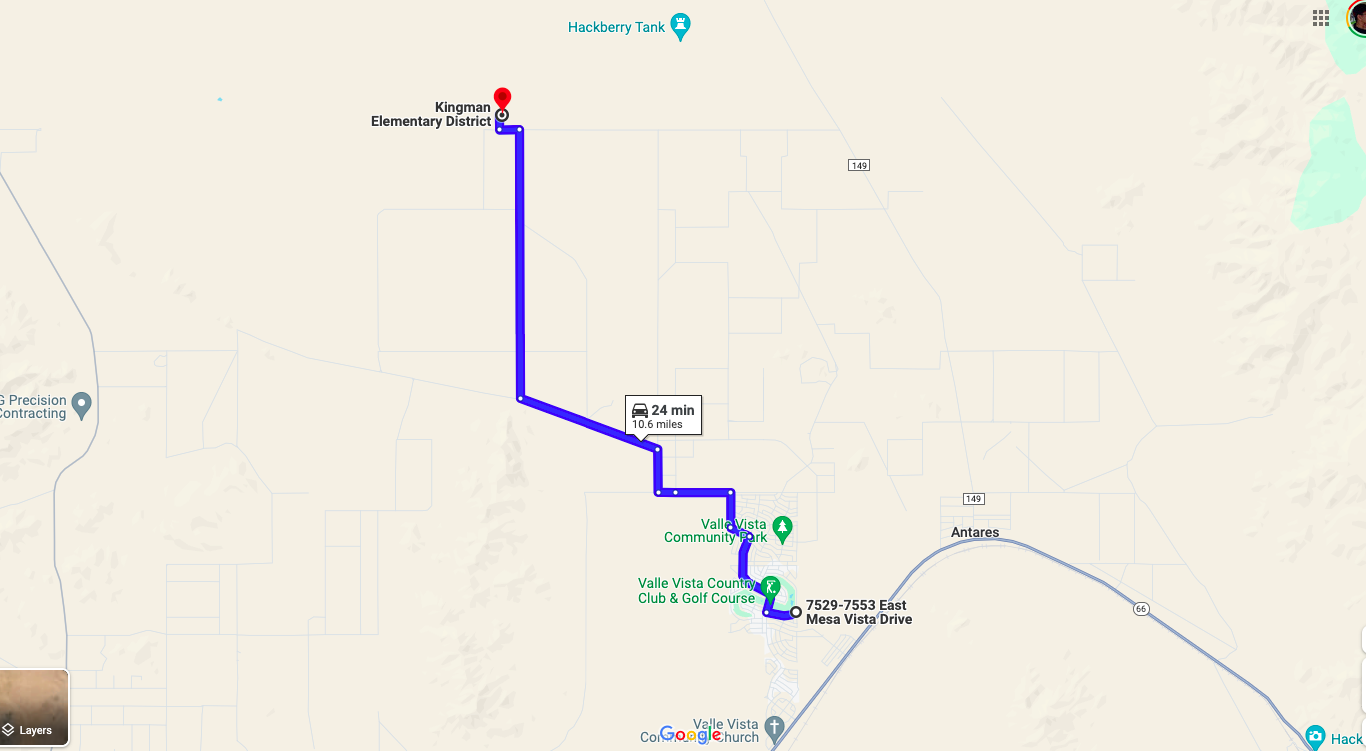Select the G Precision Contracting pin

(x=82, y=405)
